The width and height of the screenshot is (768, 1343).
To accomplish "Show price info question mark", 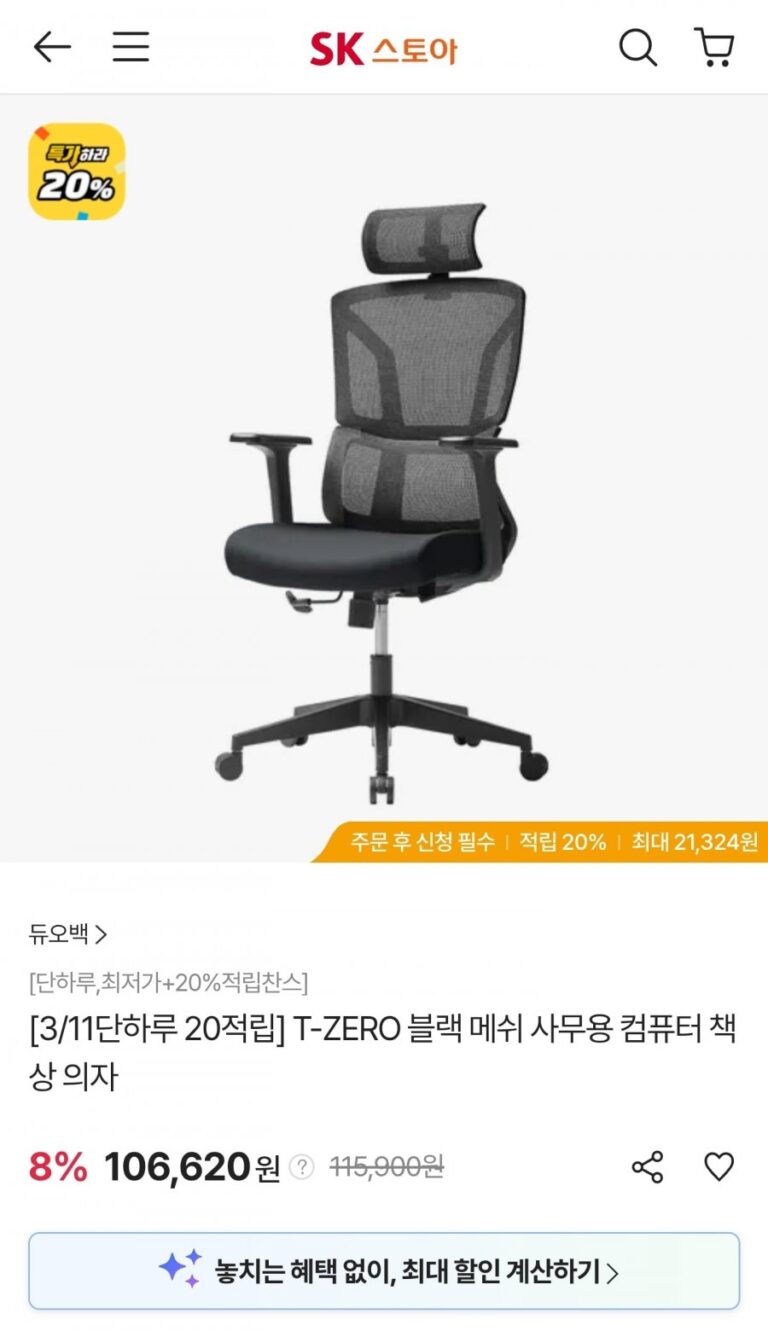I will [x=302, y=1167].
